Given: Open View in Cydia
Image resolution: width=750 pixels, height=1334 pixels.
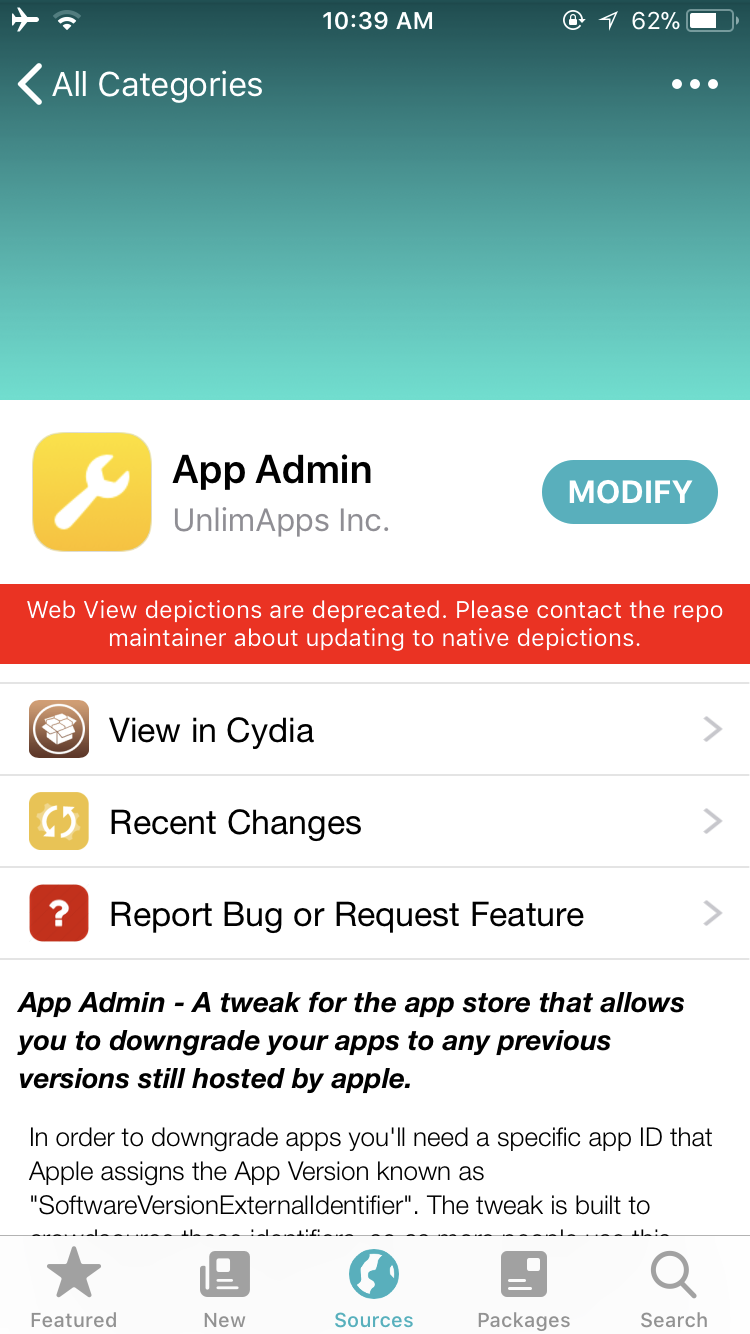Looking at the screenshot, I should (x=375, y=730).
